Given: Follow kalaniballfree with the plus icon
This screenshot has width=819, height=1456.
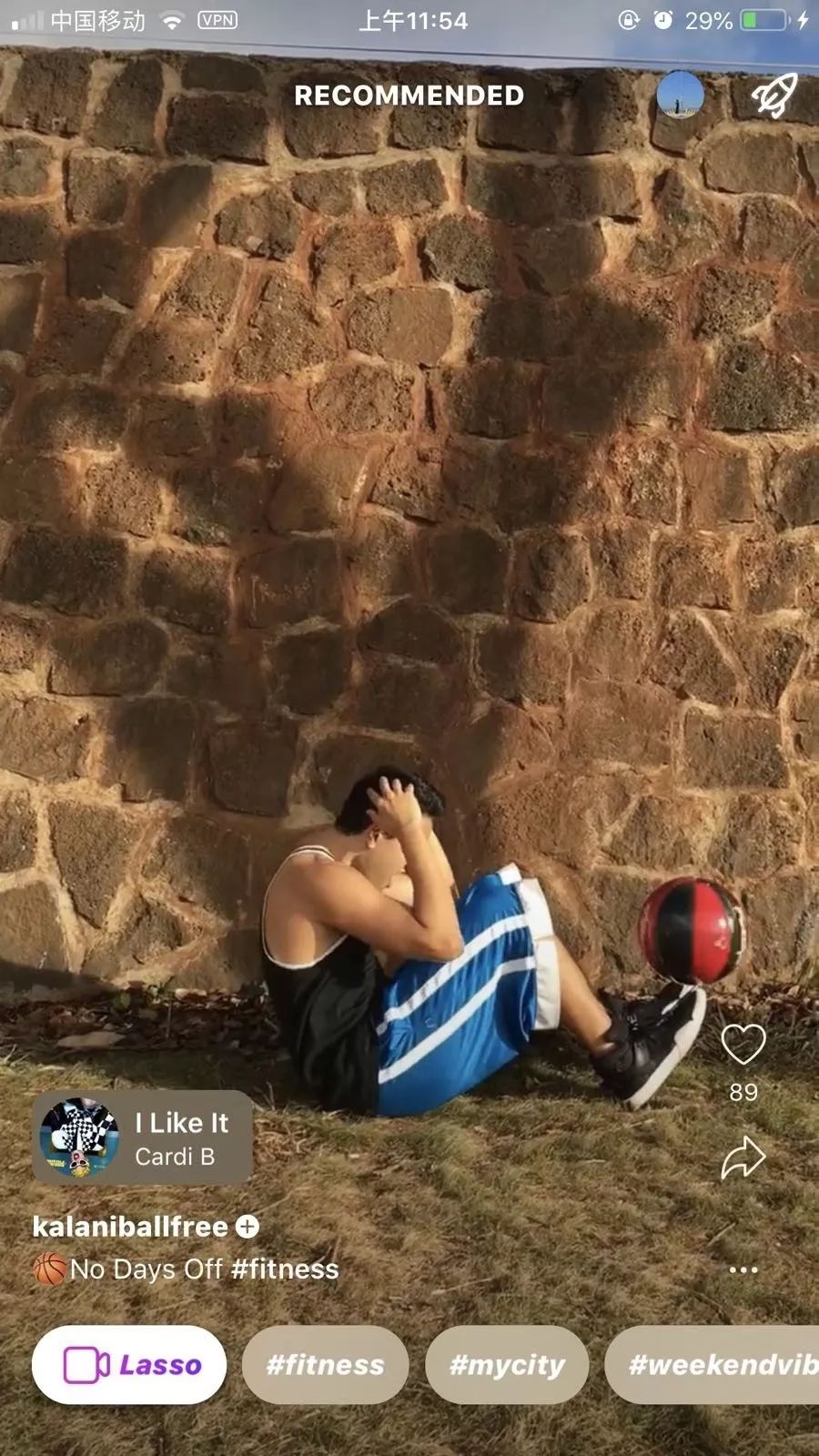Looking at the screenshot, I should click(248, 1227).
